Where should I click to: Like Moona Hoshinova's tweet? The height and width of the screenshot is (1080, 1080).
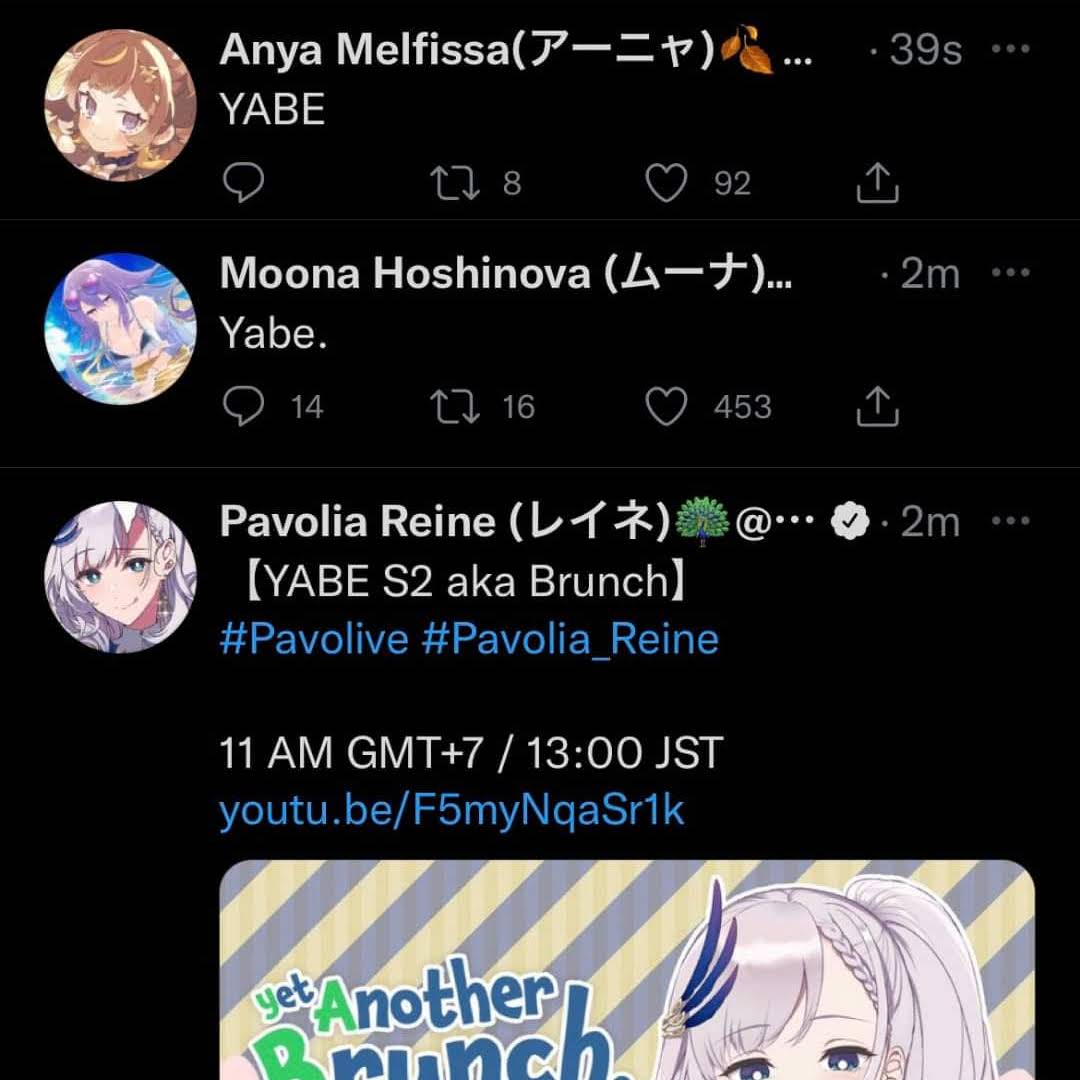point(667,407)
